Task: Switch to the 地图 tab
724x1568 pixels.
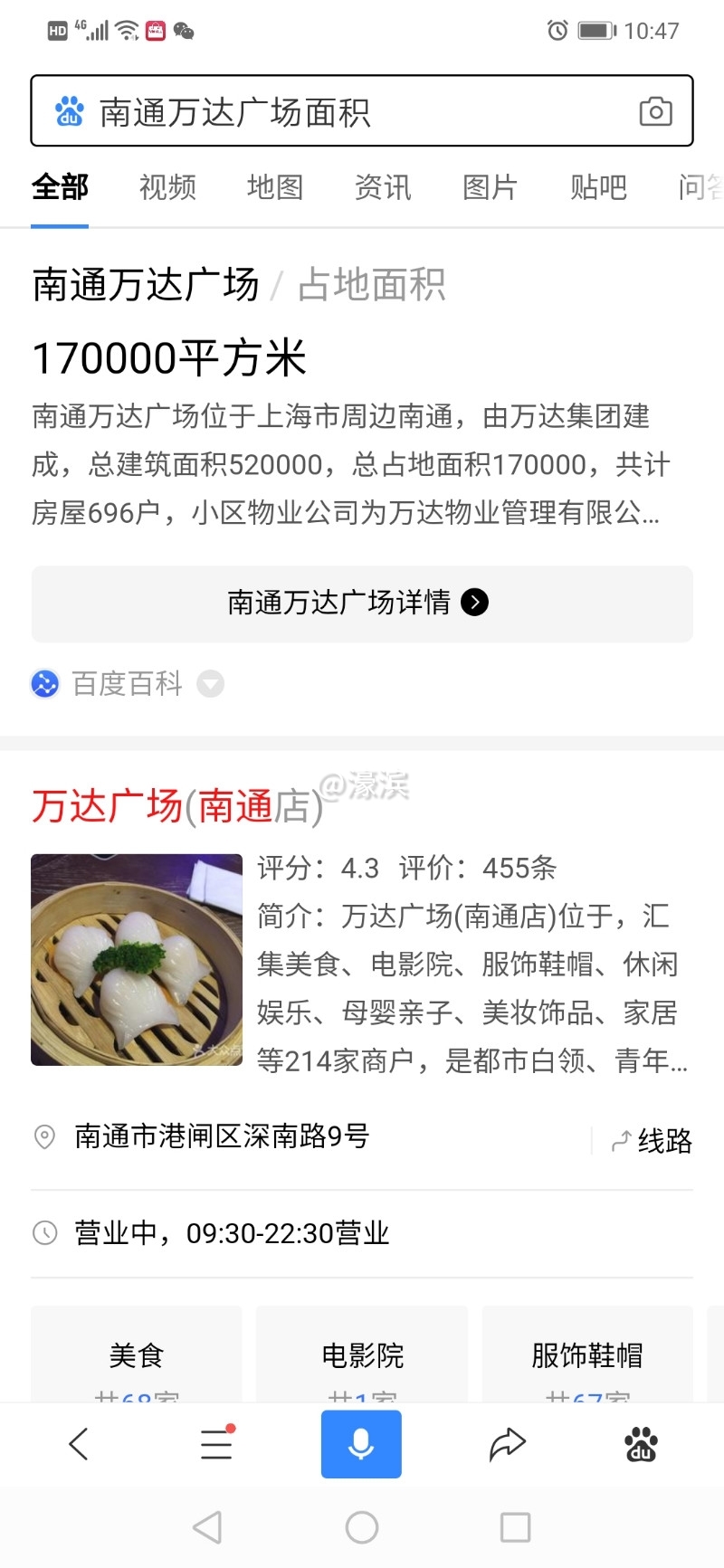Action: click(275, 187)
